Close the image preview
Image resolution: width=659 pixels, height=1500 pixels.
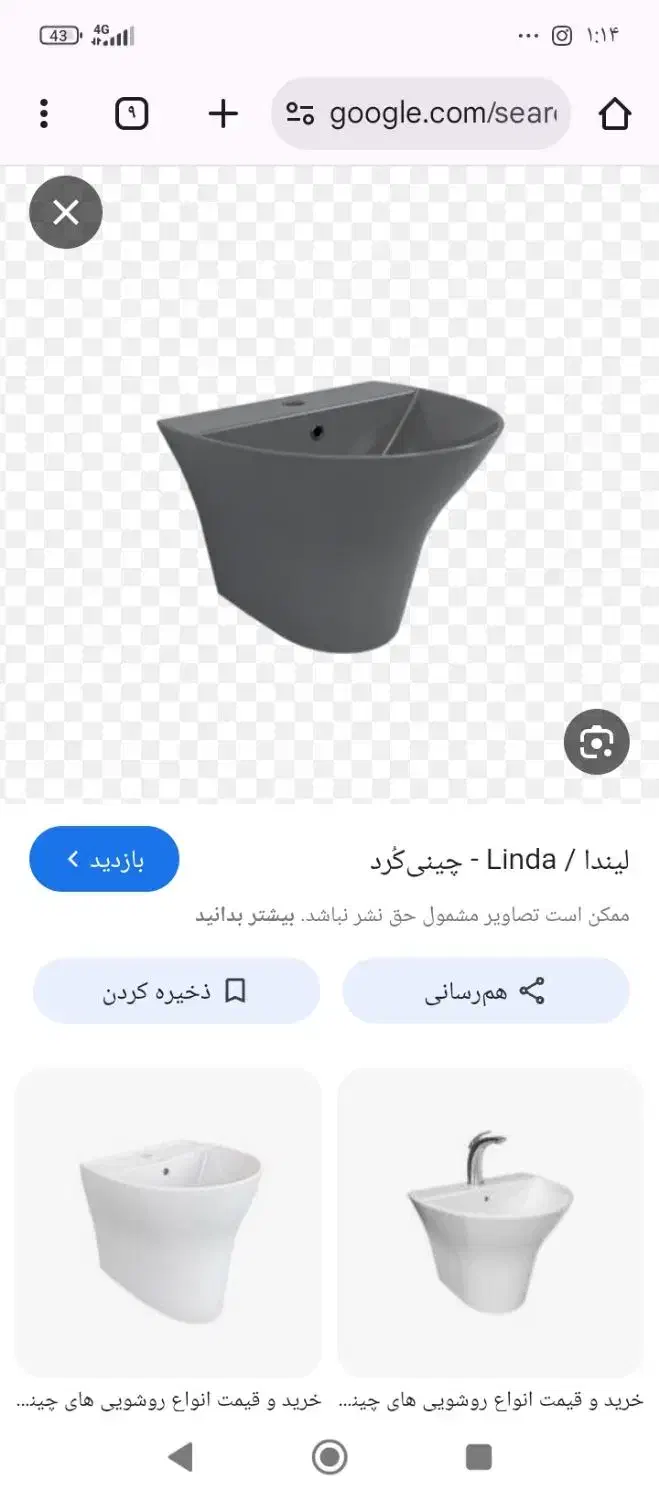click(x=66, y=212)
